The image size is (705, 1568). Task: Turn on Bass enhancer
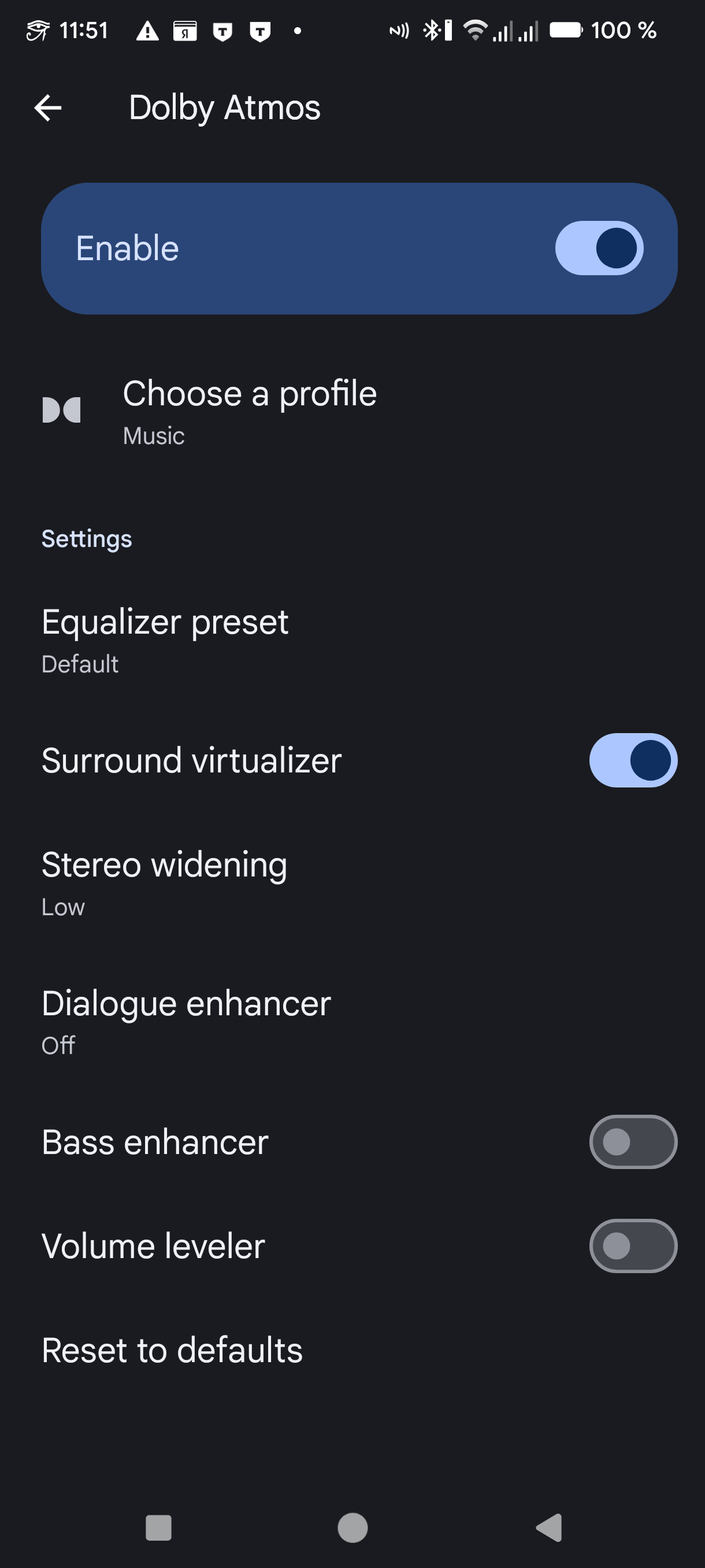633,1142
